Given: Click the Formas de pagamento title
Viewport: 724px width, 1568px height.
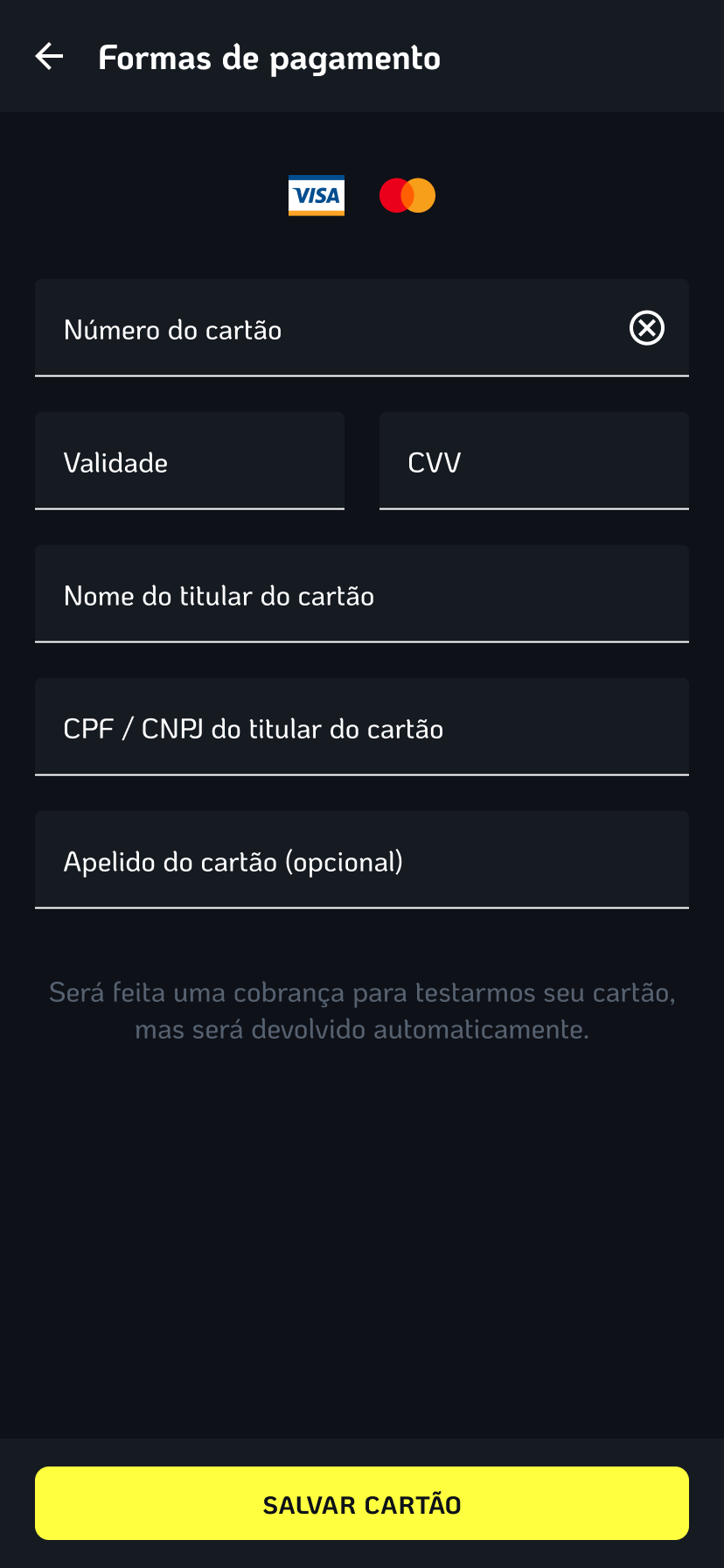Looking at the screenshot, I should coord(270,56).
